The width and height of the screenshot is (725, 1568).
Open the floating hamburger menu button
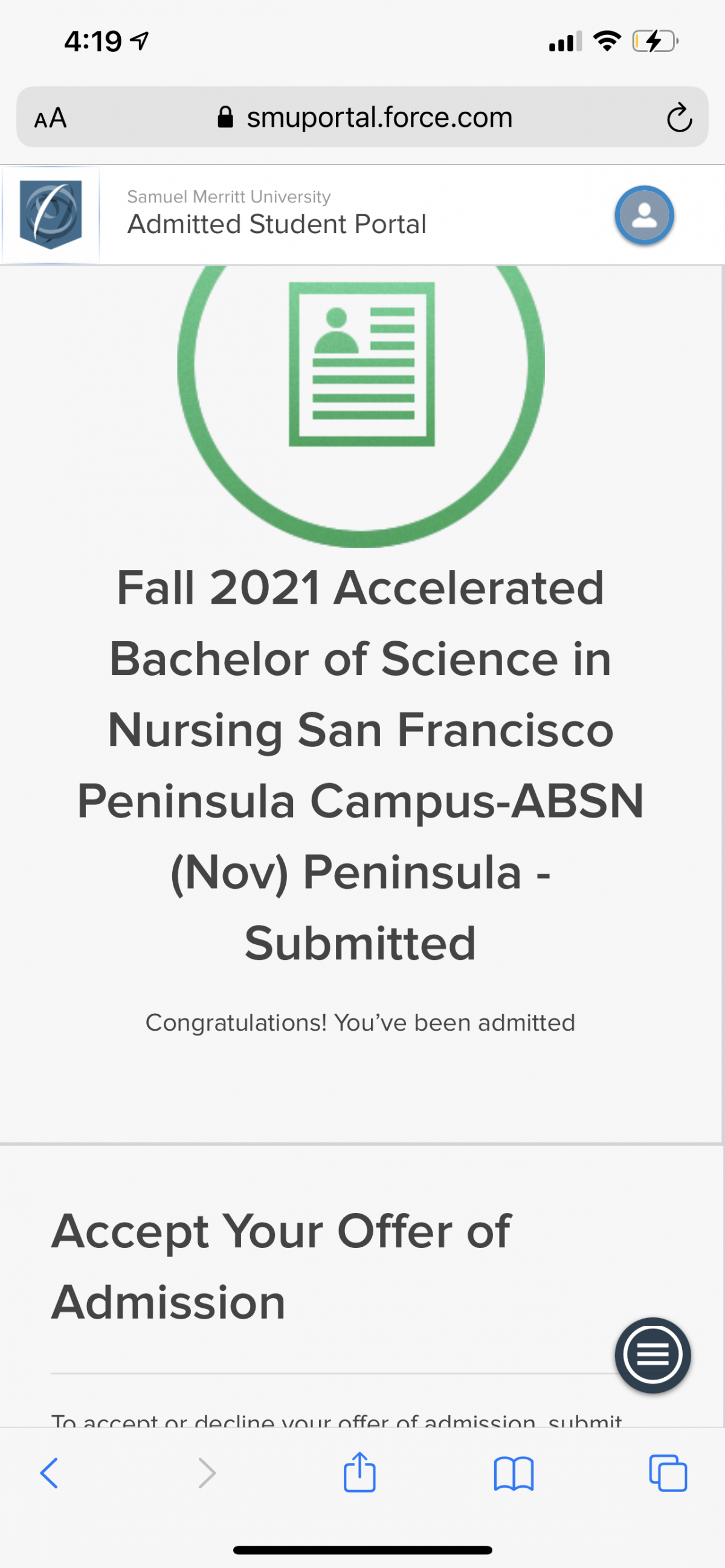click(652, 1355)
